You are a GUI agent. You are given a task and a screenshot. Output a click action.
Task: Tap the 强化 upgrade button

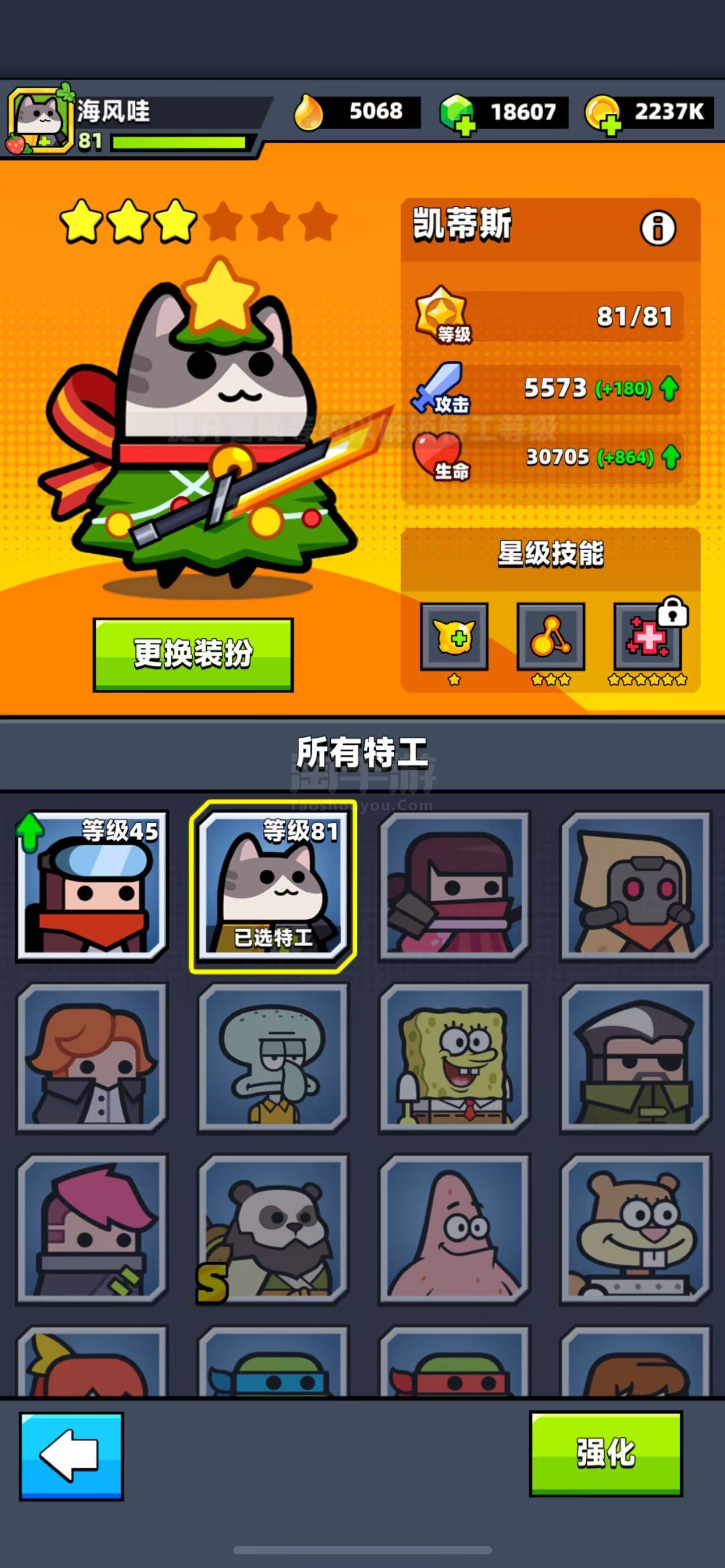605,1453
